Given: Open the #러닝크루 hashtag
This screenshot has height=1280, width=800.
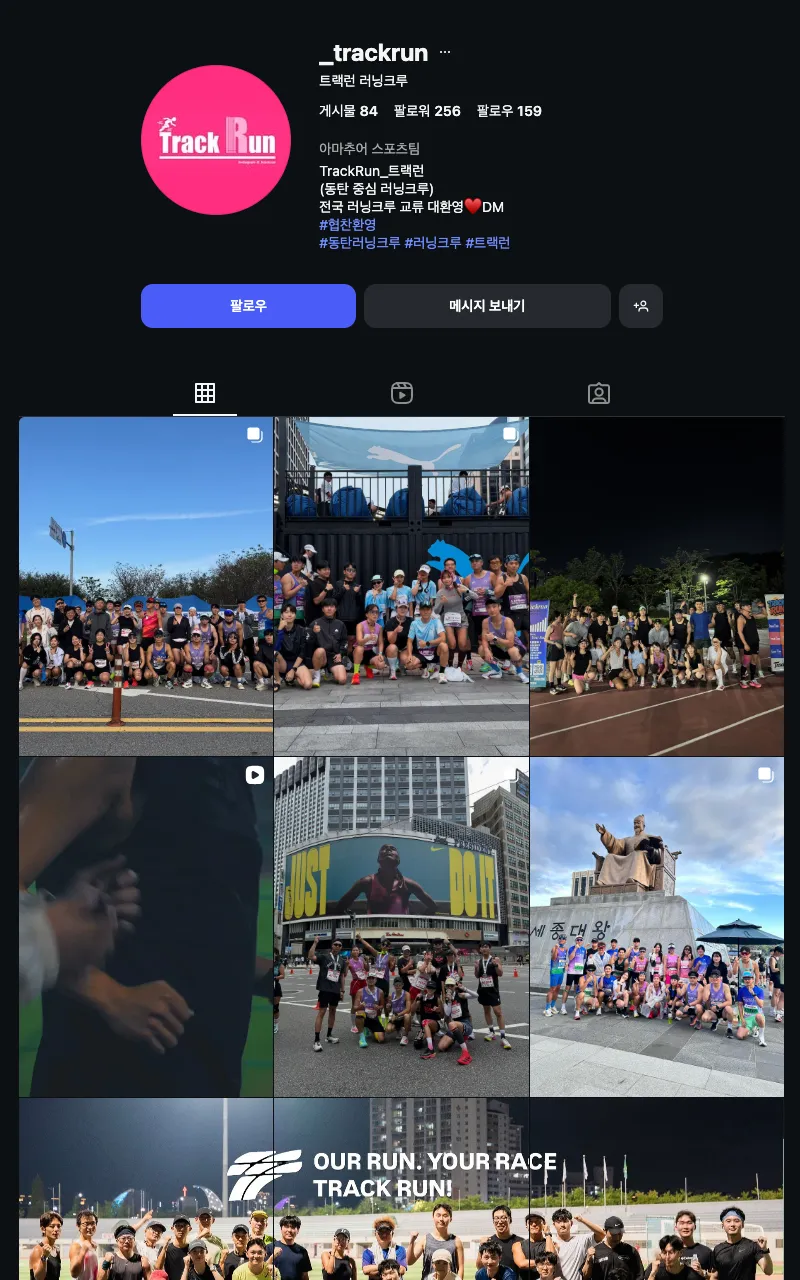Looking at the screenshot, I should click(x=433, y=243).
